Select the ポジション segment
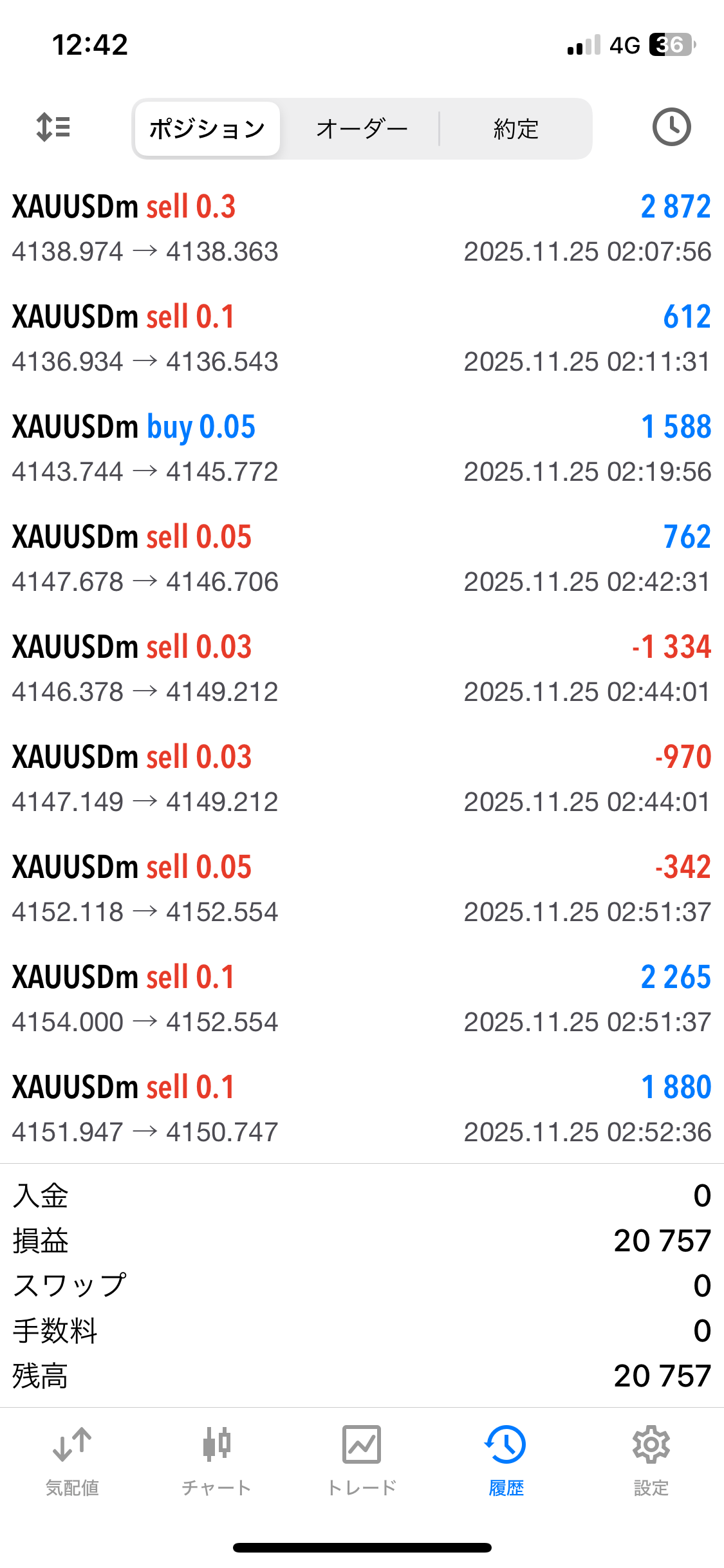Screen dimensions: 724x1568 click(x=207, y=129)
